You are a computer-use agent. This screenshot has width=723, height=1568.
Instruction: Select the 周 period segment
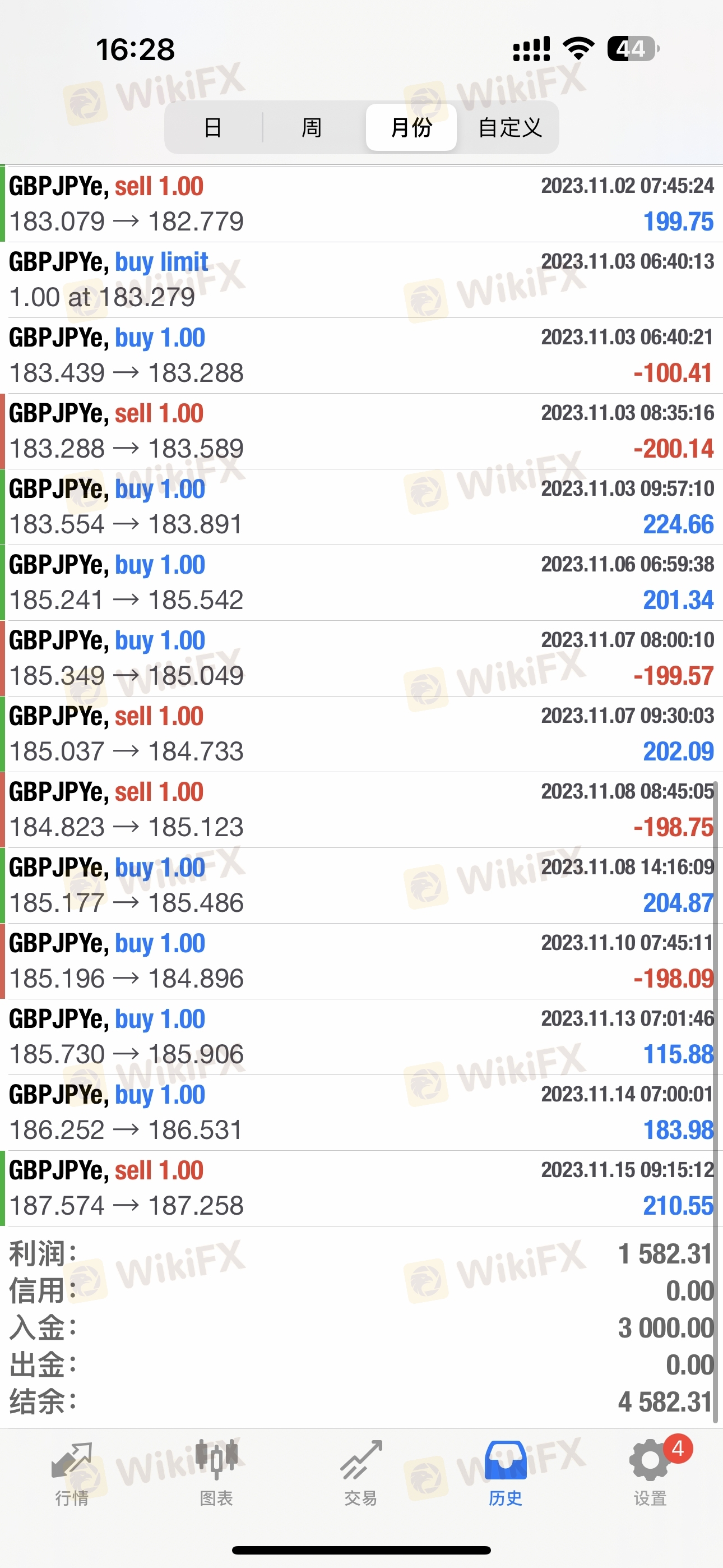point(312,127)
